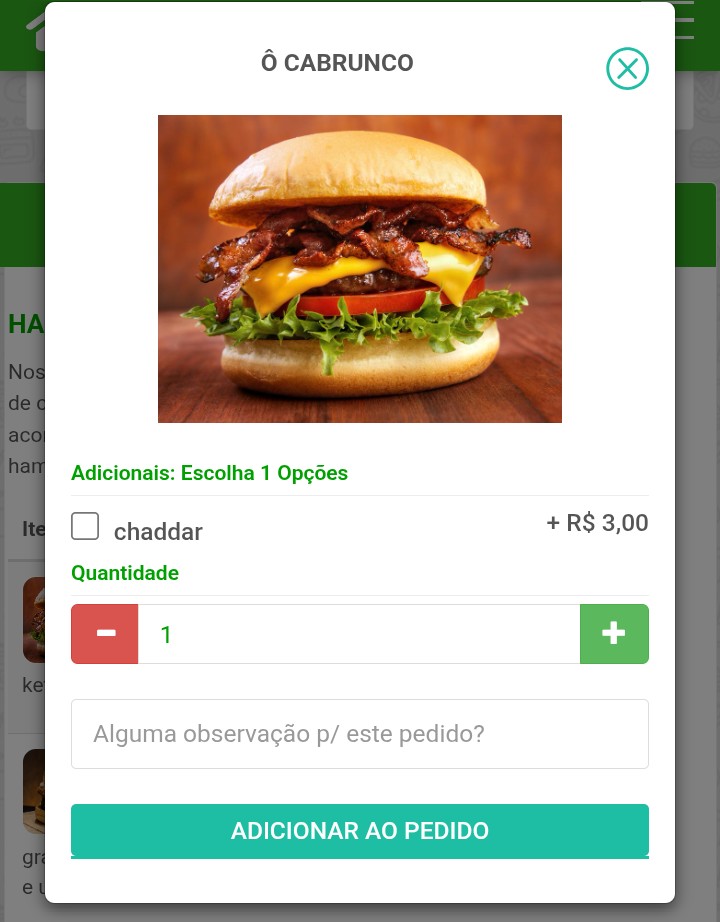Image resolution: width=720 pixels, height=922 pixels.
Task: Select the chaddar add-on checkbox
Action: click(85, 526)
